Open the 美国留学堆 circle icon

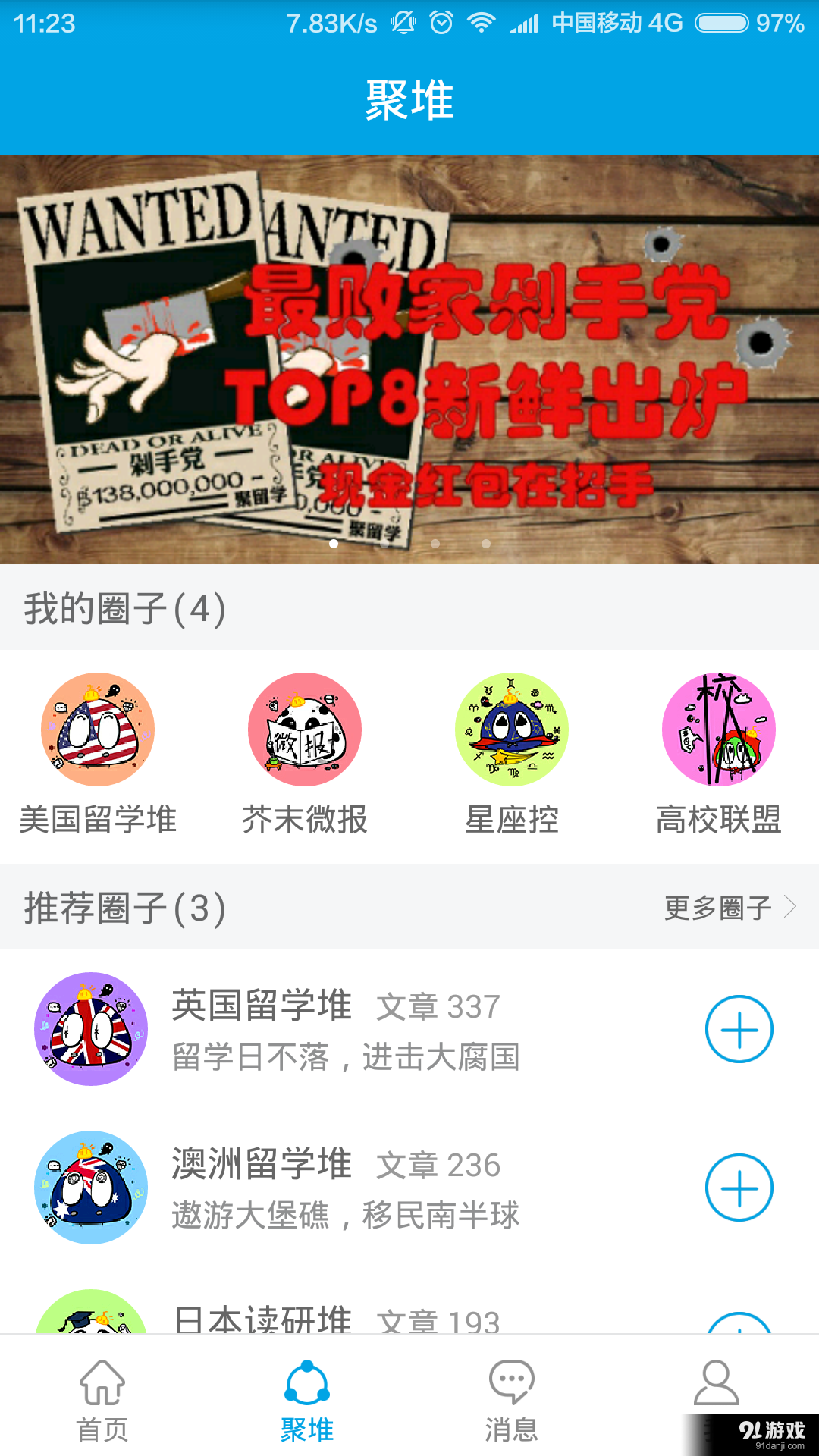[93, 730]
